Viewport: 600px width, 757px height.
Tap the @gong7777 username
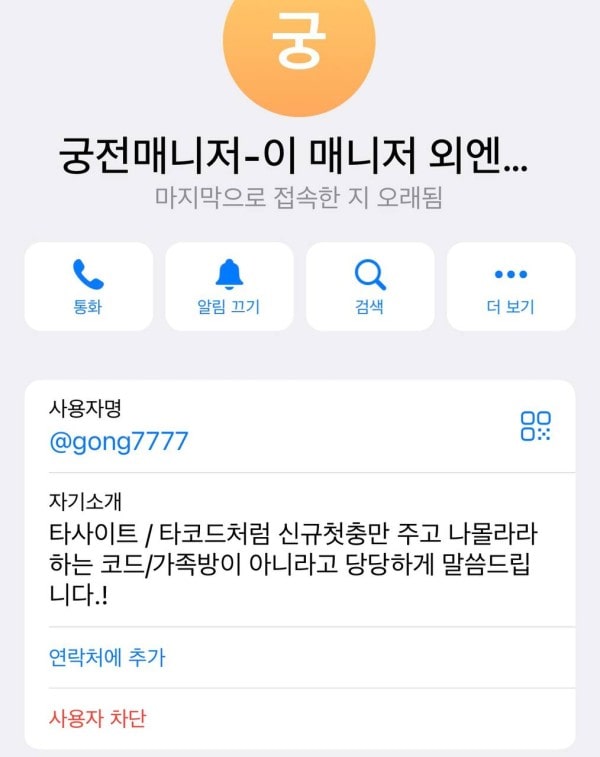(x=119, y=442)
